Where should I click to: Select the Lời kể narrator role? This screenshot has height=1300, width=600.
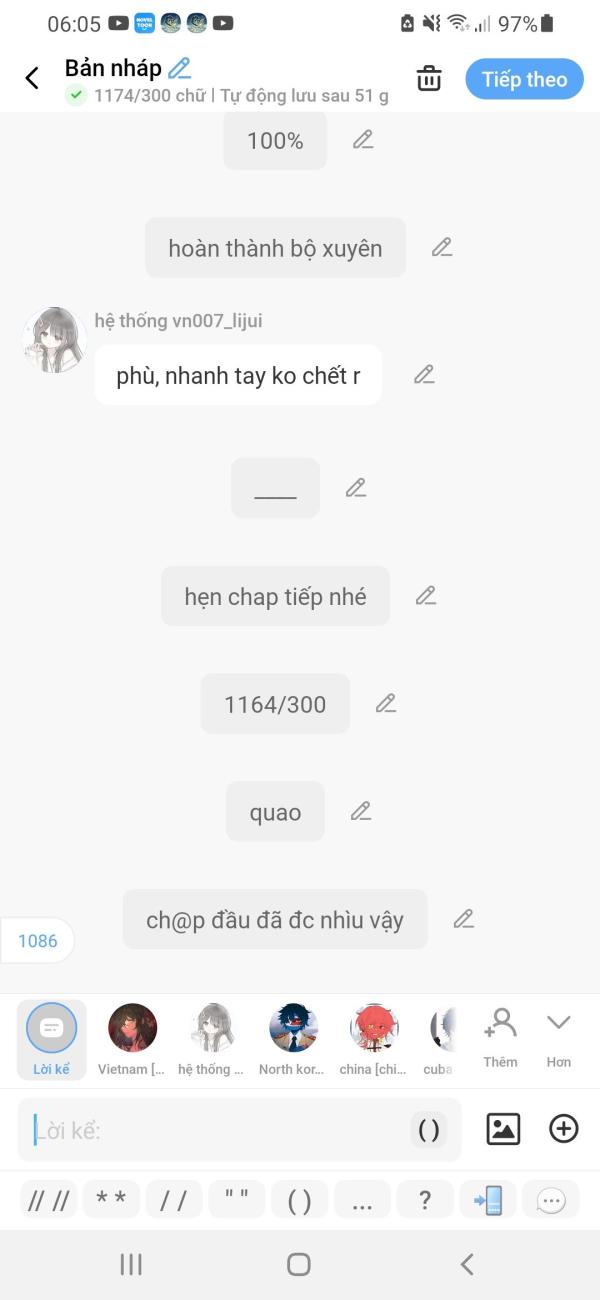pos(51,1040)
